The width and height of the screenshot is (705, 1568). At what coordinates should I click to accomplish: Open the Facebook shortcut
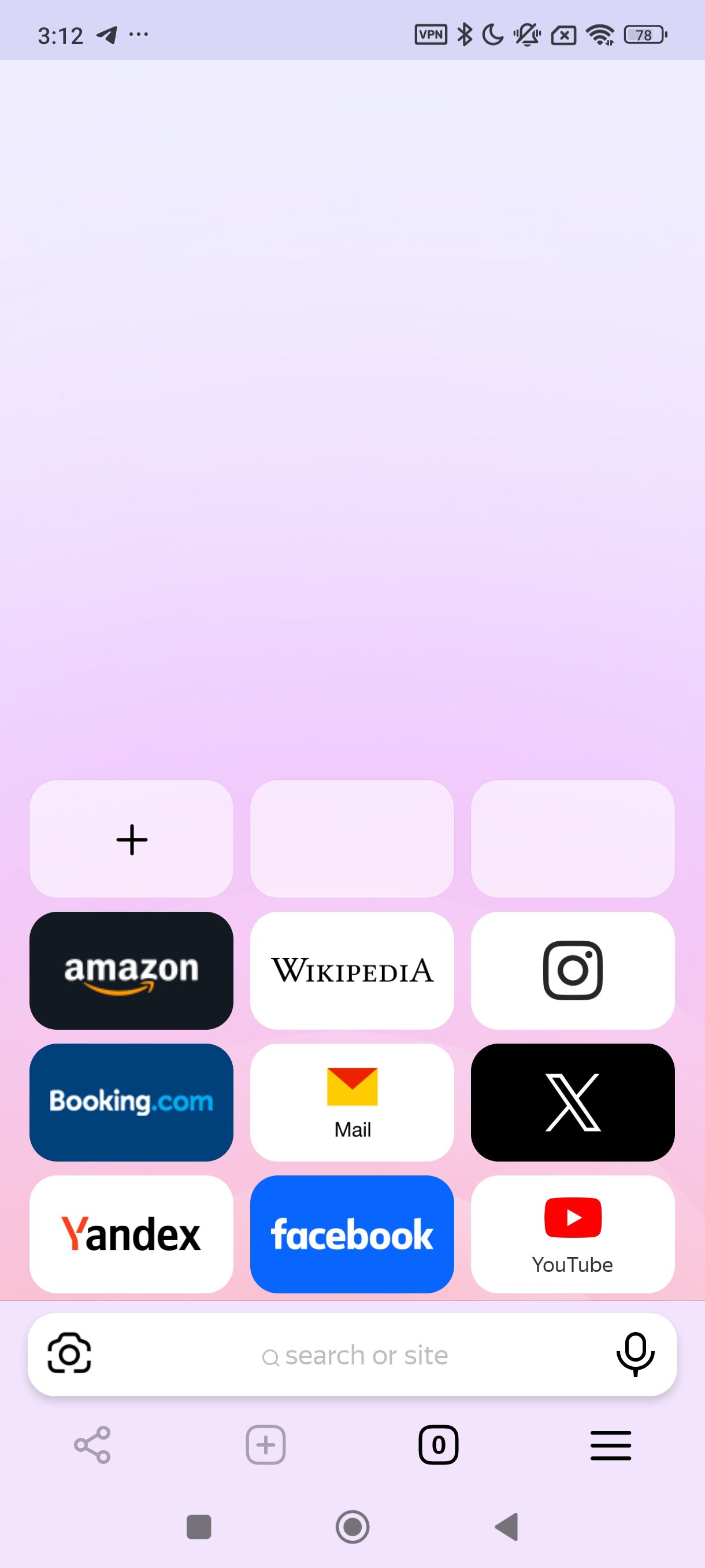pos(351,1234)
